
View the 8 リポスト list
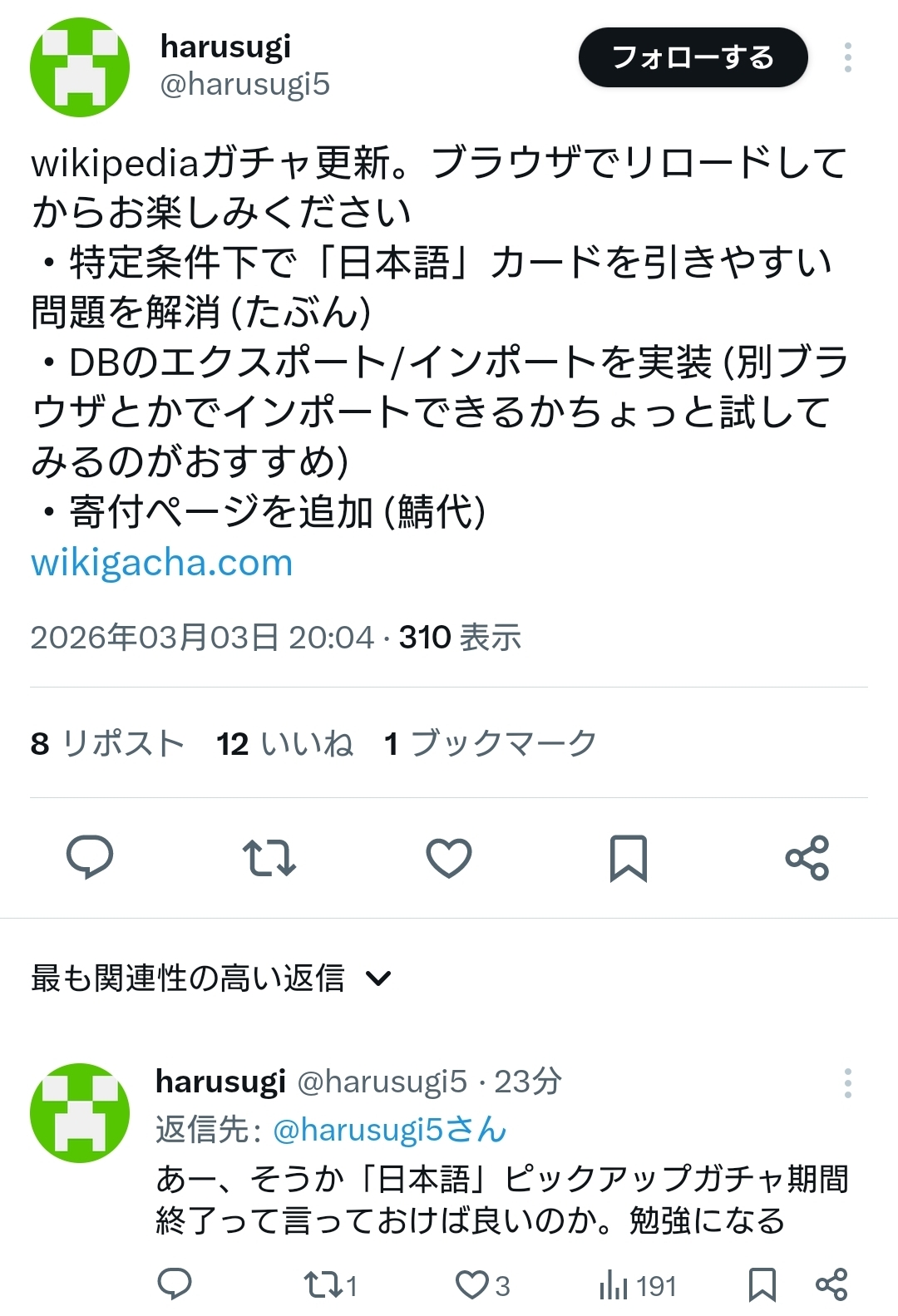tap(107, 743)
